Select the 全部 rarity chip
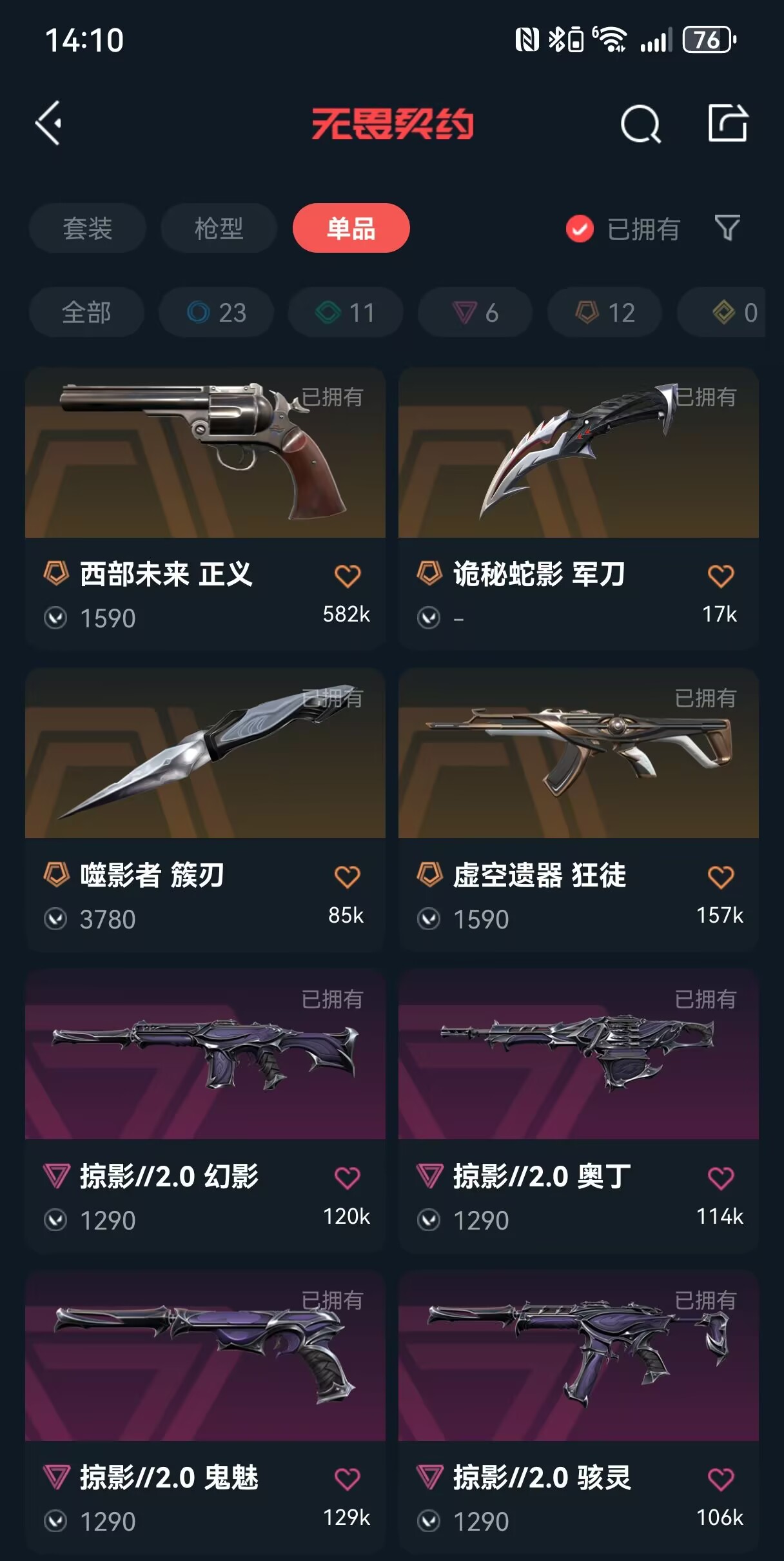The width and height of the screenshot is (784, 1561). [86, 313]
